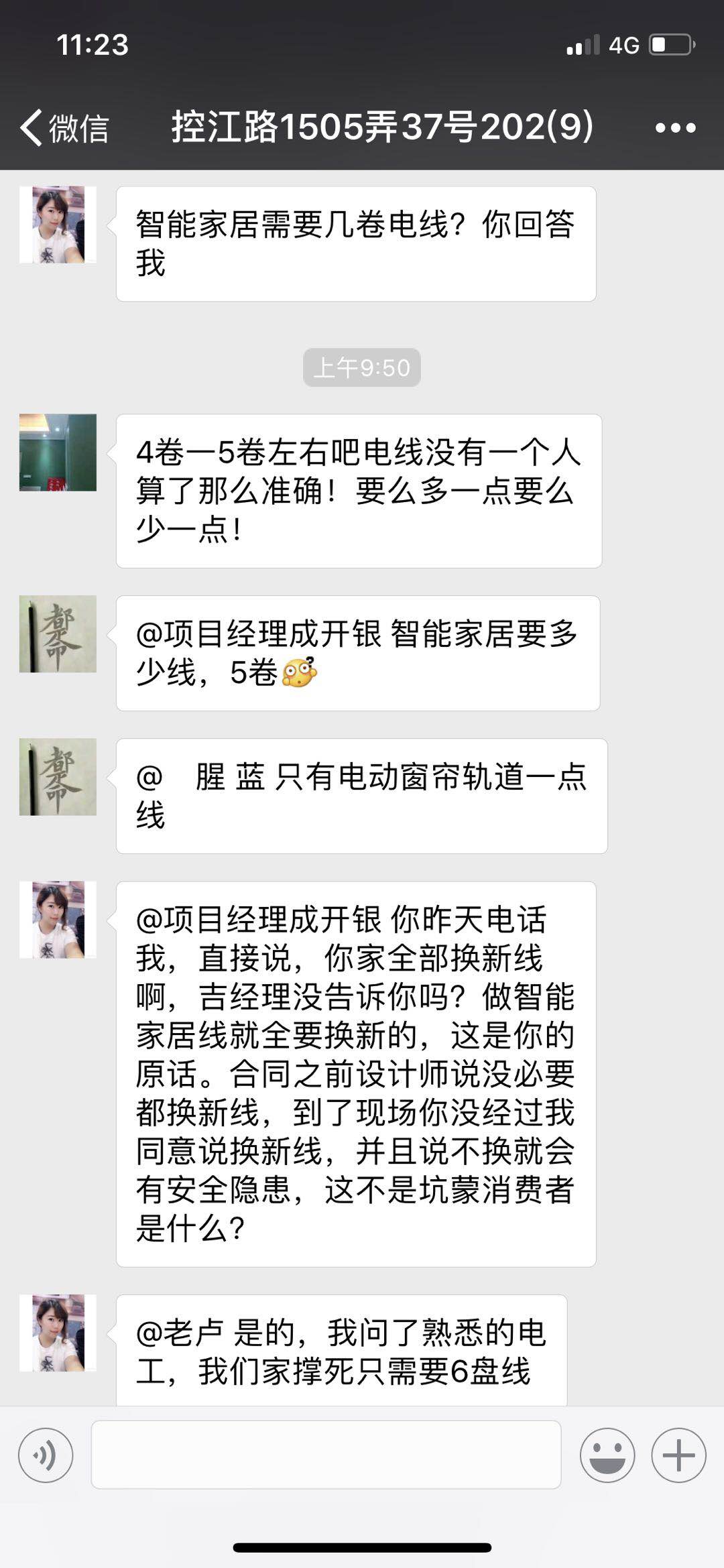The image size is (724, 1568).
Task: Open the group chat details menu
Action: click(675, 127)
